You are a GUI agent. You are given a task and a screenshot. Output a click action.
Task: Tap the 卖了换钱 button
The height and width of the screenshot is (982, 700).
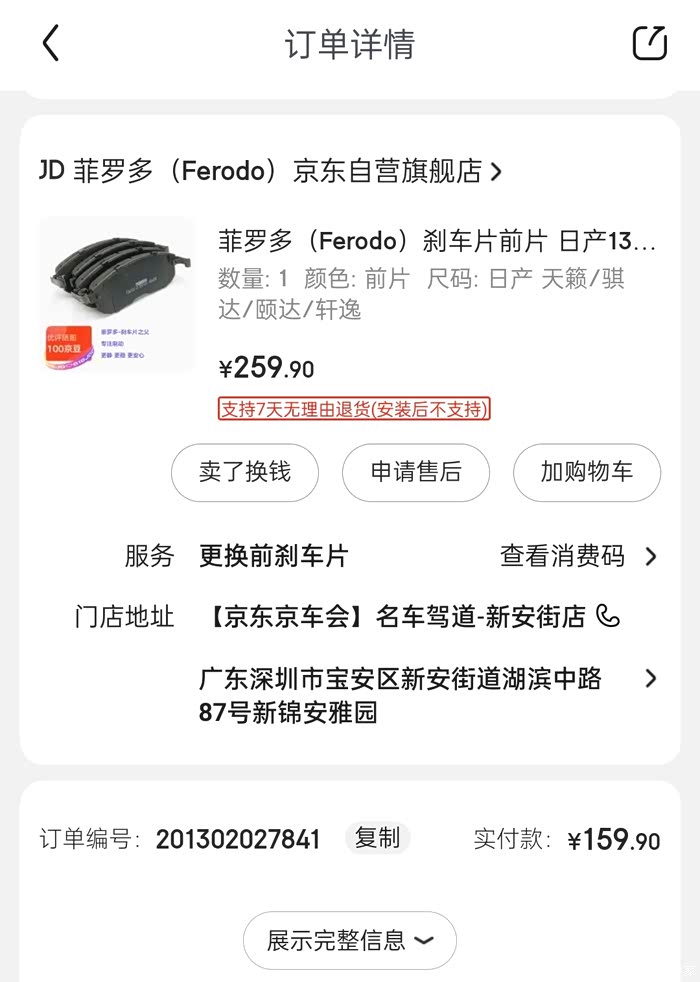245,472
